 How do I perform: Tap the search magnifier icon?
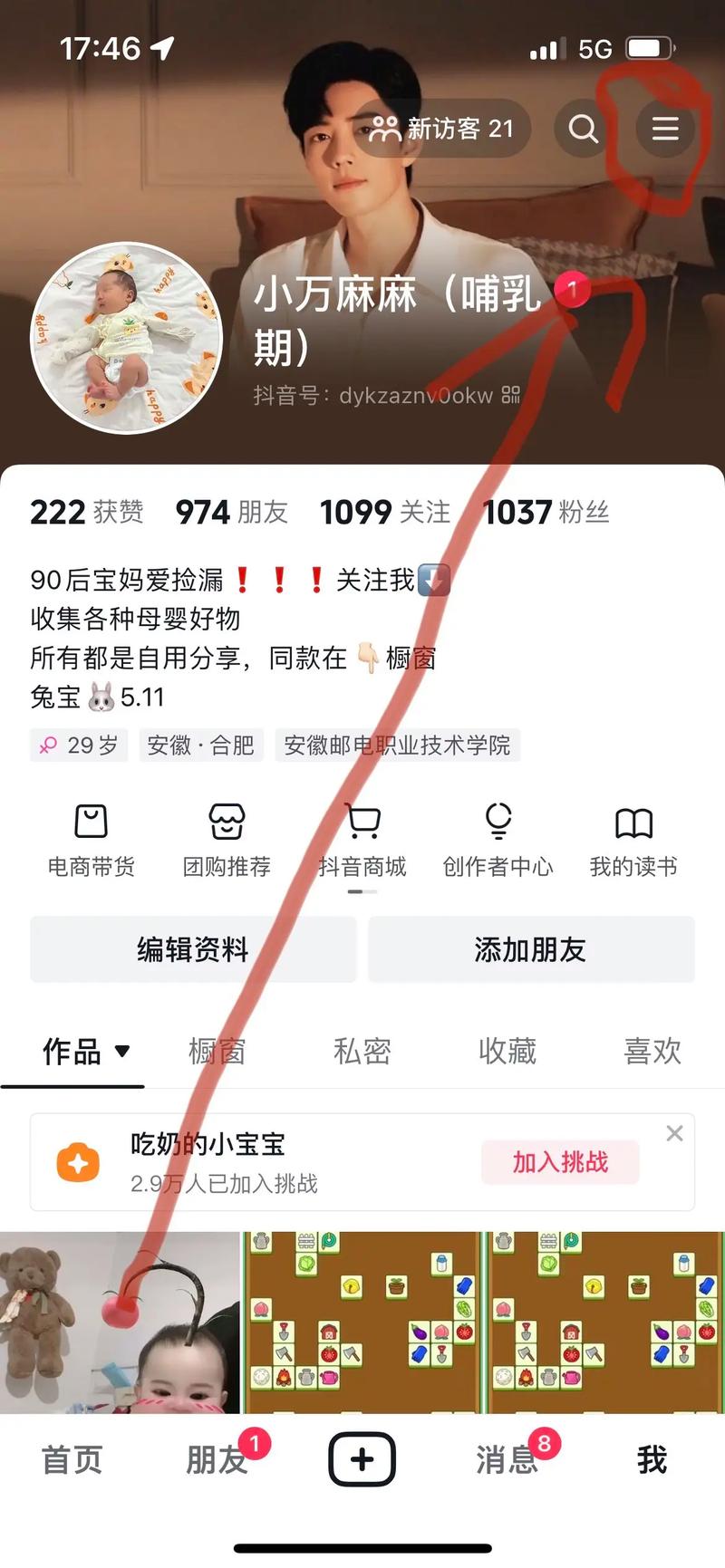click(x=583, y=129)
